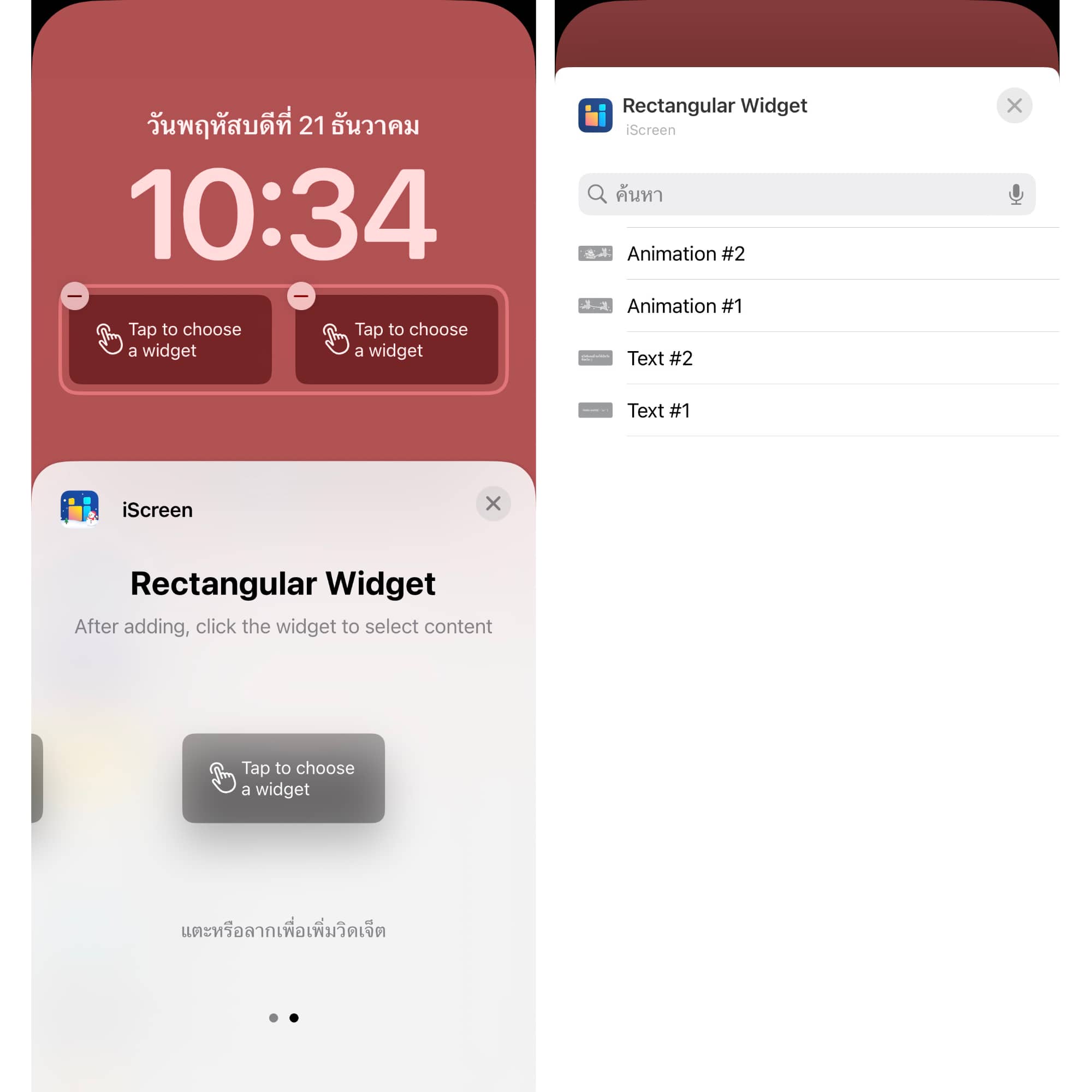Add the gray Rectangular Widget preview
Viewport: 1092px width, 1092px height.
(283, 778)
